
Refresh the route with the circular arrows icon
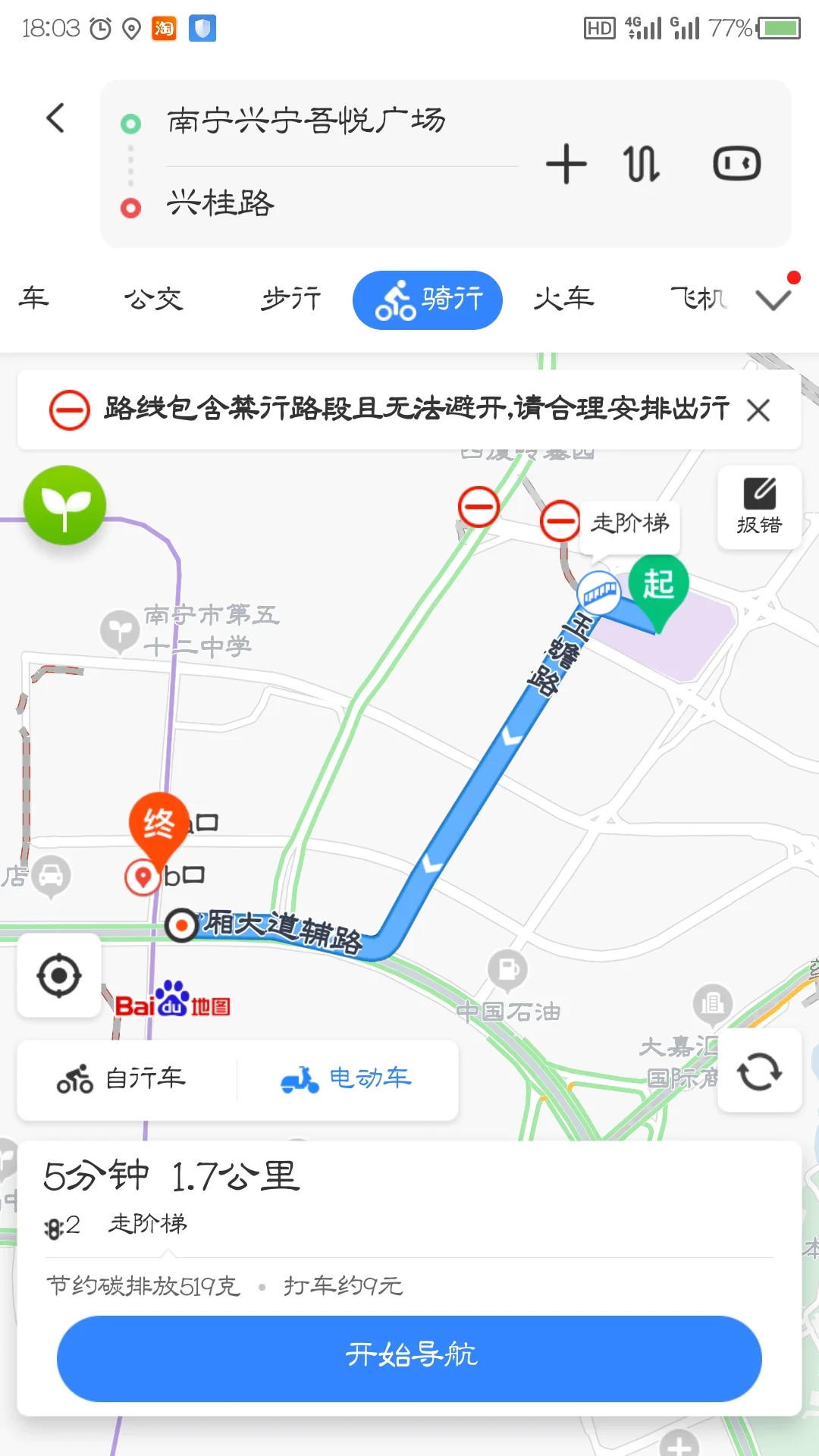[759, 1072]
